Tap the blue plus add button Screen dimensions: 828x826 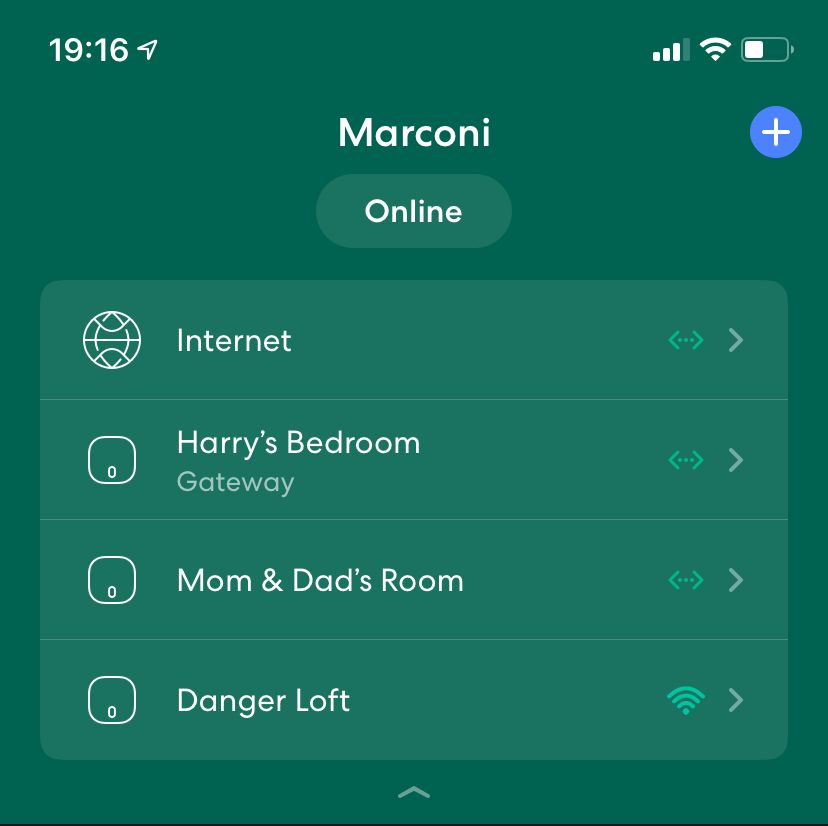point(775,132)
